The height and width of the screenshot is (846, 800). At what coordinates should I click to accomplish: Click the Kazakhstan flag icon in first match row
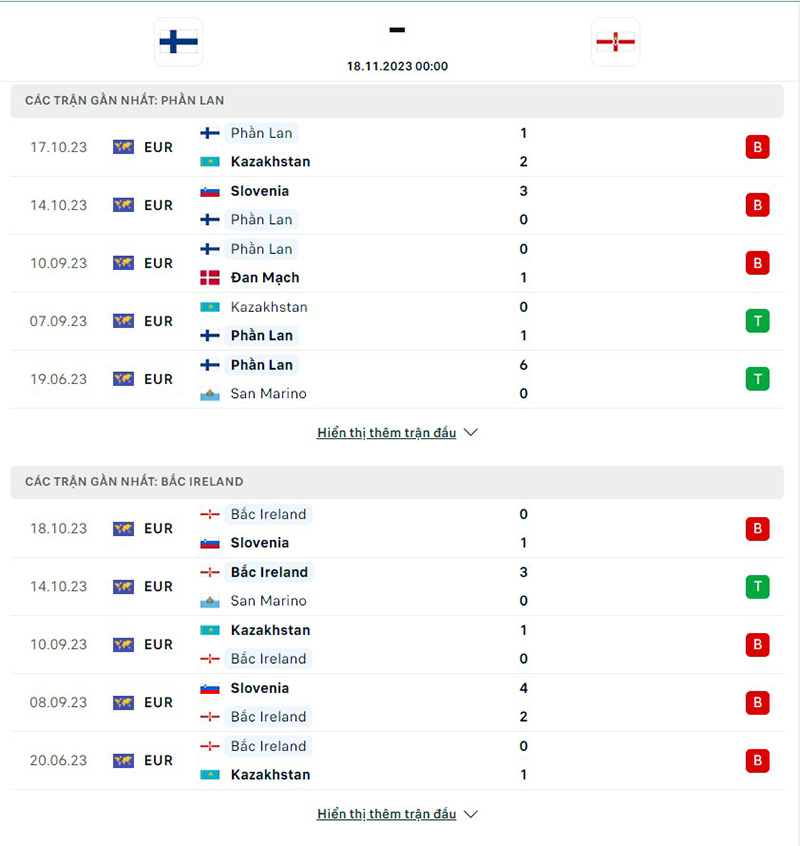211,161
